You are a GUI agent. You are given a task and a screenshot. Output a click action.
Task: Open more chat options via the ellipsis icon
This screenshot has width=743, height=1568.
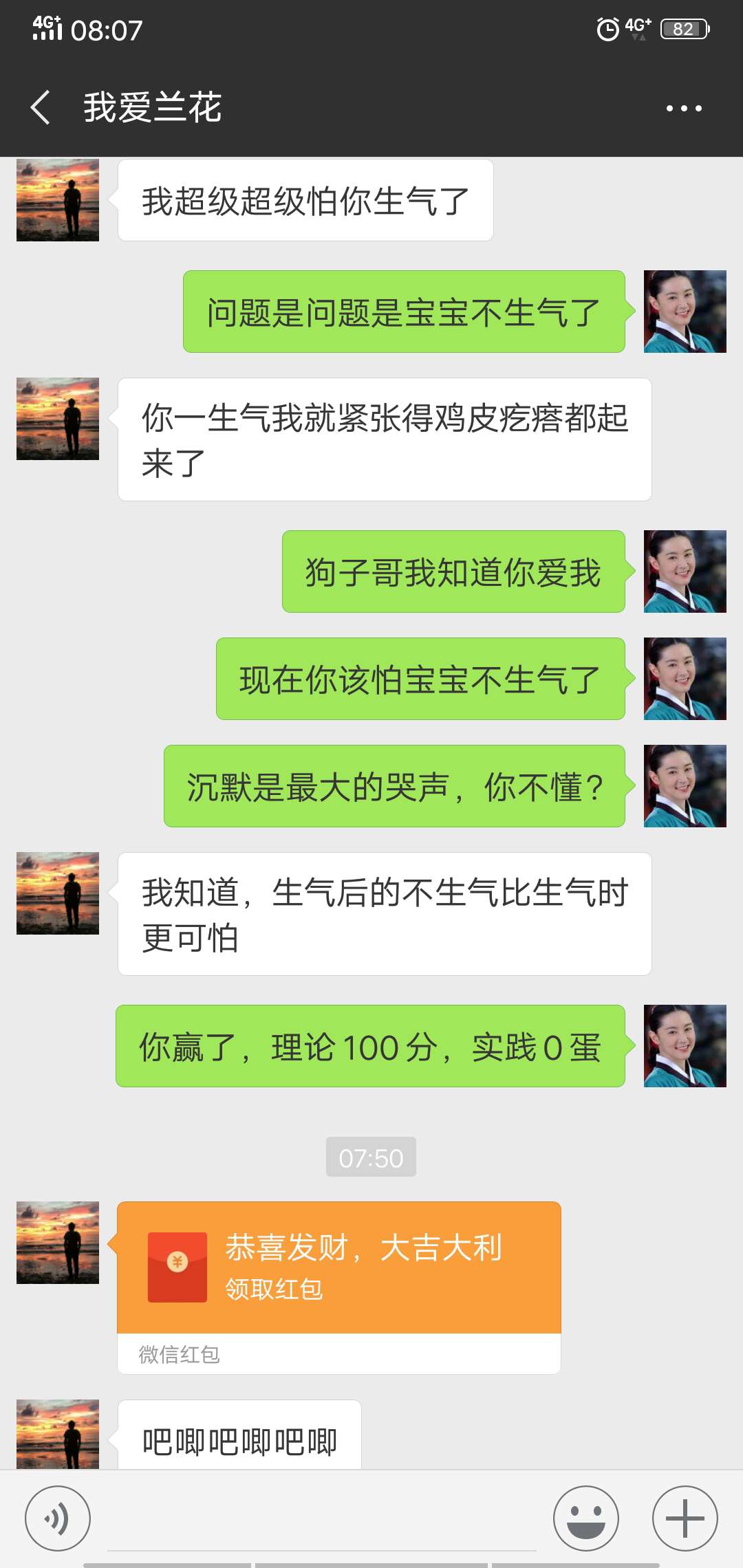682,108
